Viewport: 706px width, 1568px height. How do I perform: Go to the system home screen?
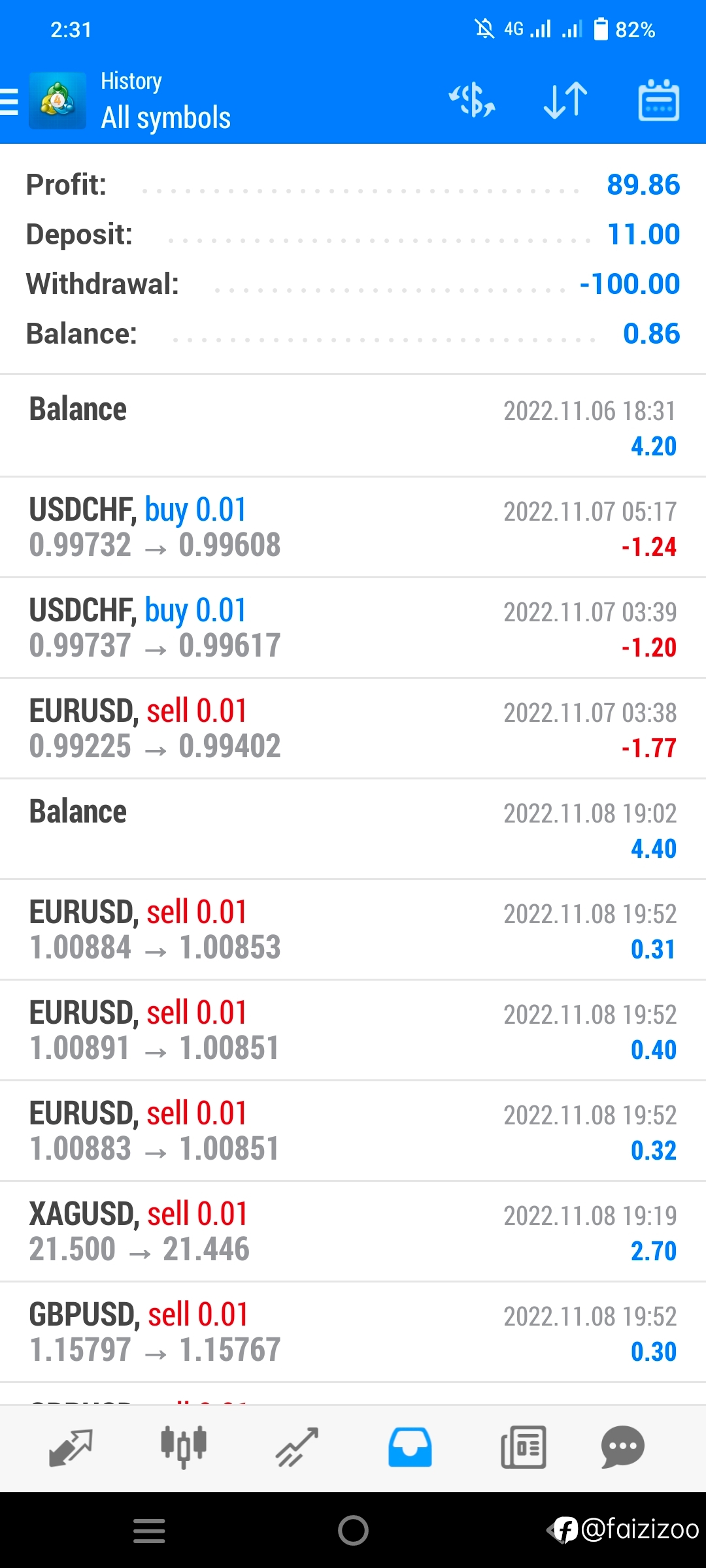[x=353, y=1530]
